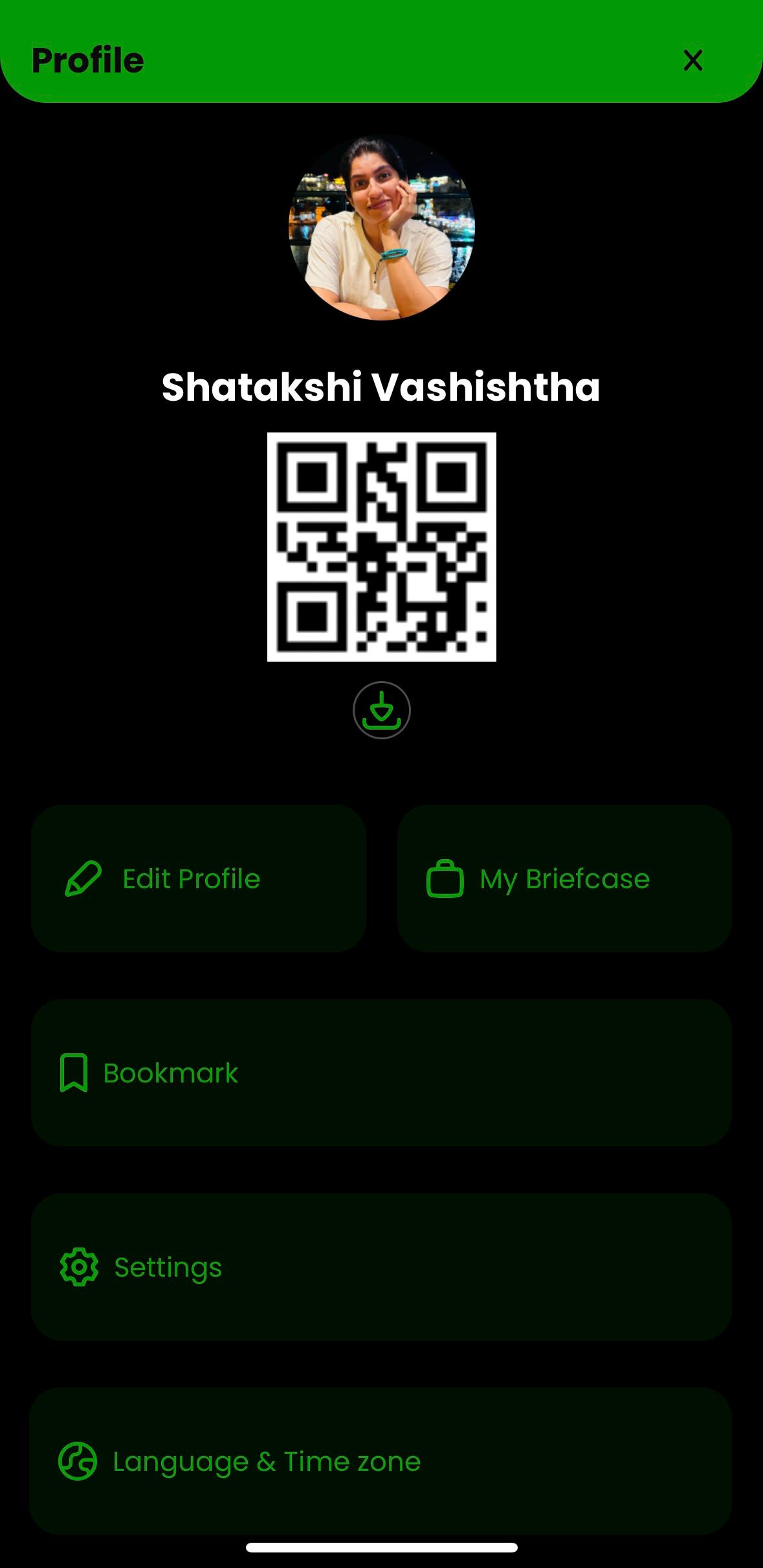Tap the profile photo
Image resolution: width=763 pixels, height=1568 pixels.
381,227
